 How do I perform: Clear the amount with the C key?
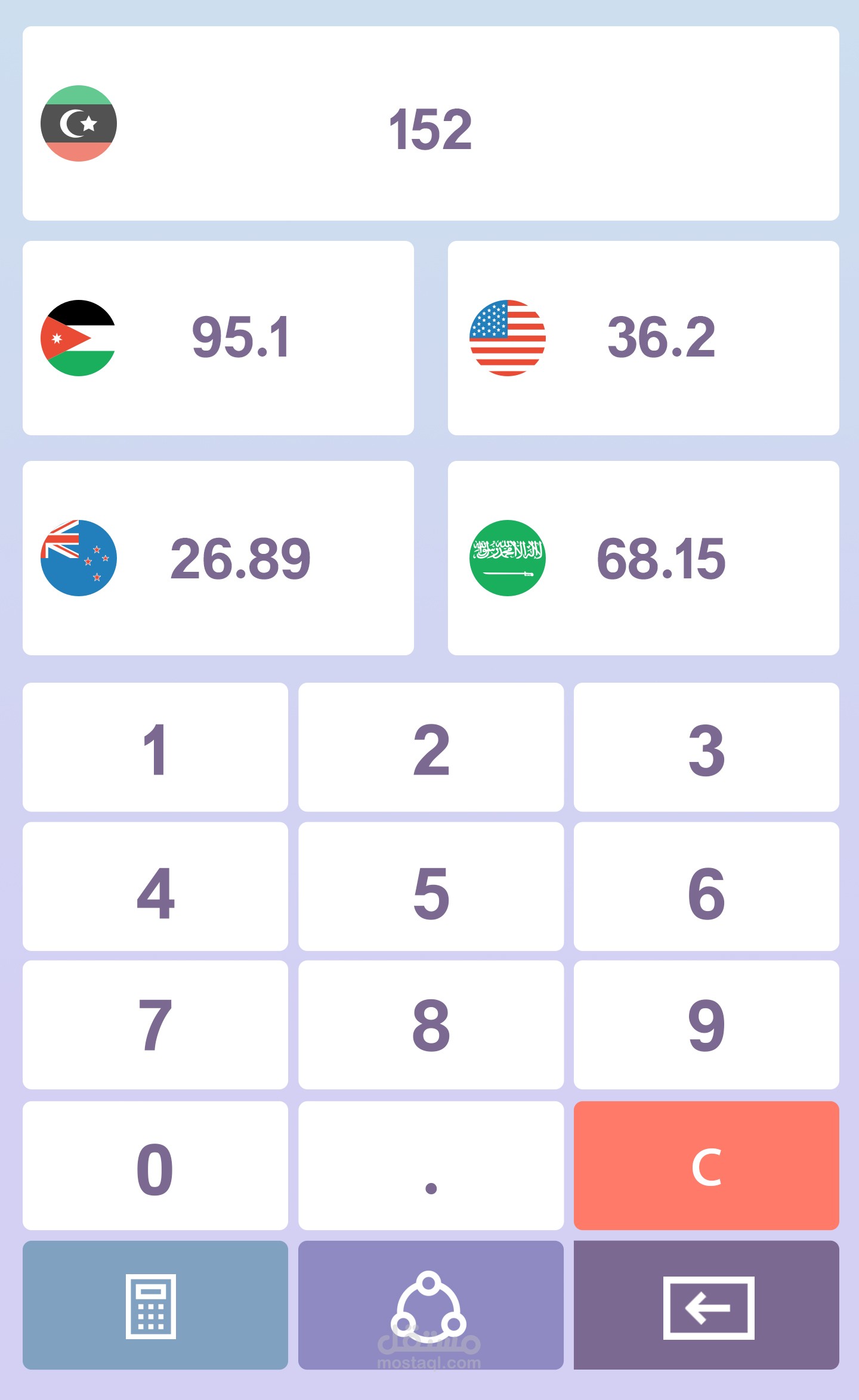coord(706,1166)
